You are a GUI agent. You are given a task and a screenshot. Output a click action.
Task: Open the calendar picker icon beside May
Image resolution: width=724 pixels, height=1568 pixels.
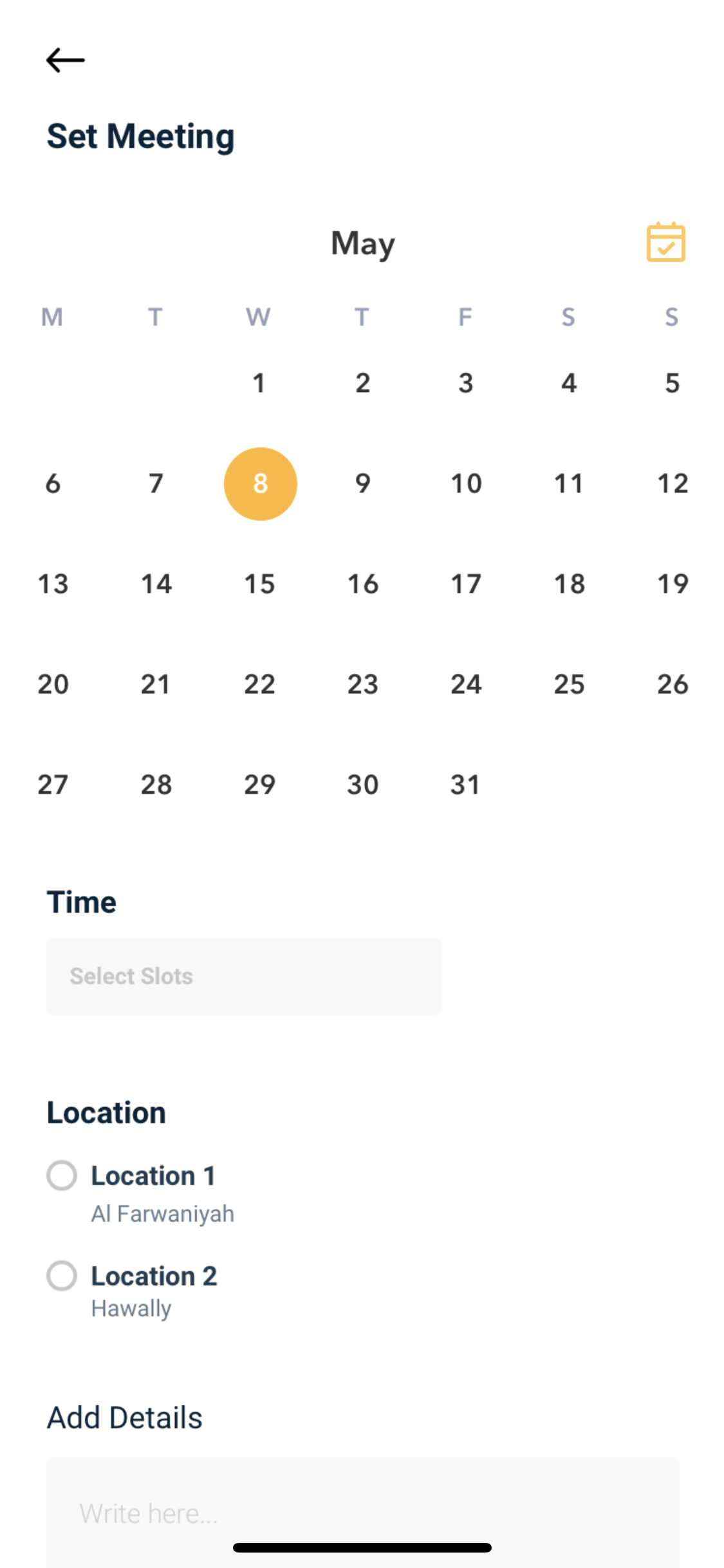(665, 243)
